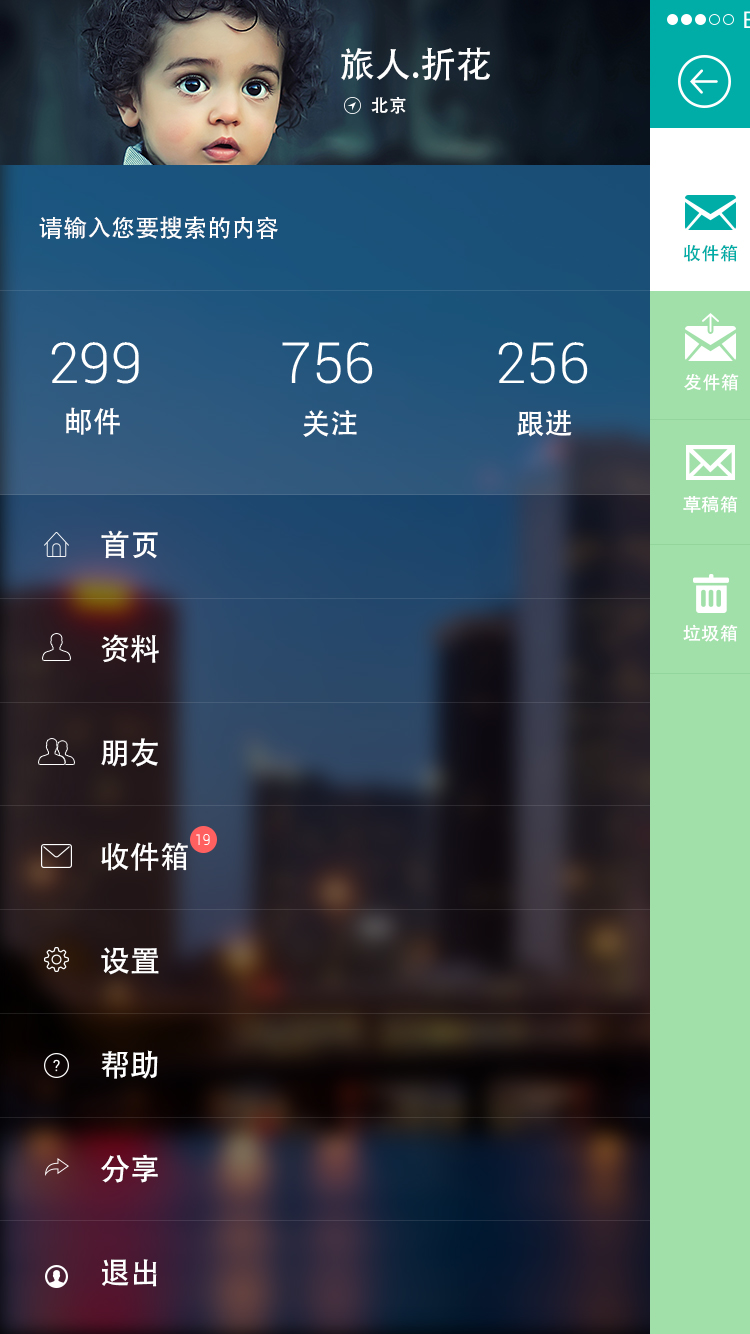Open 收件箱 with 19 unread badge

pos(145,857)
